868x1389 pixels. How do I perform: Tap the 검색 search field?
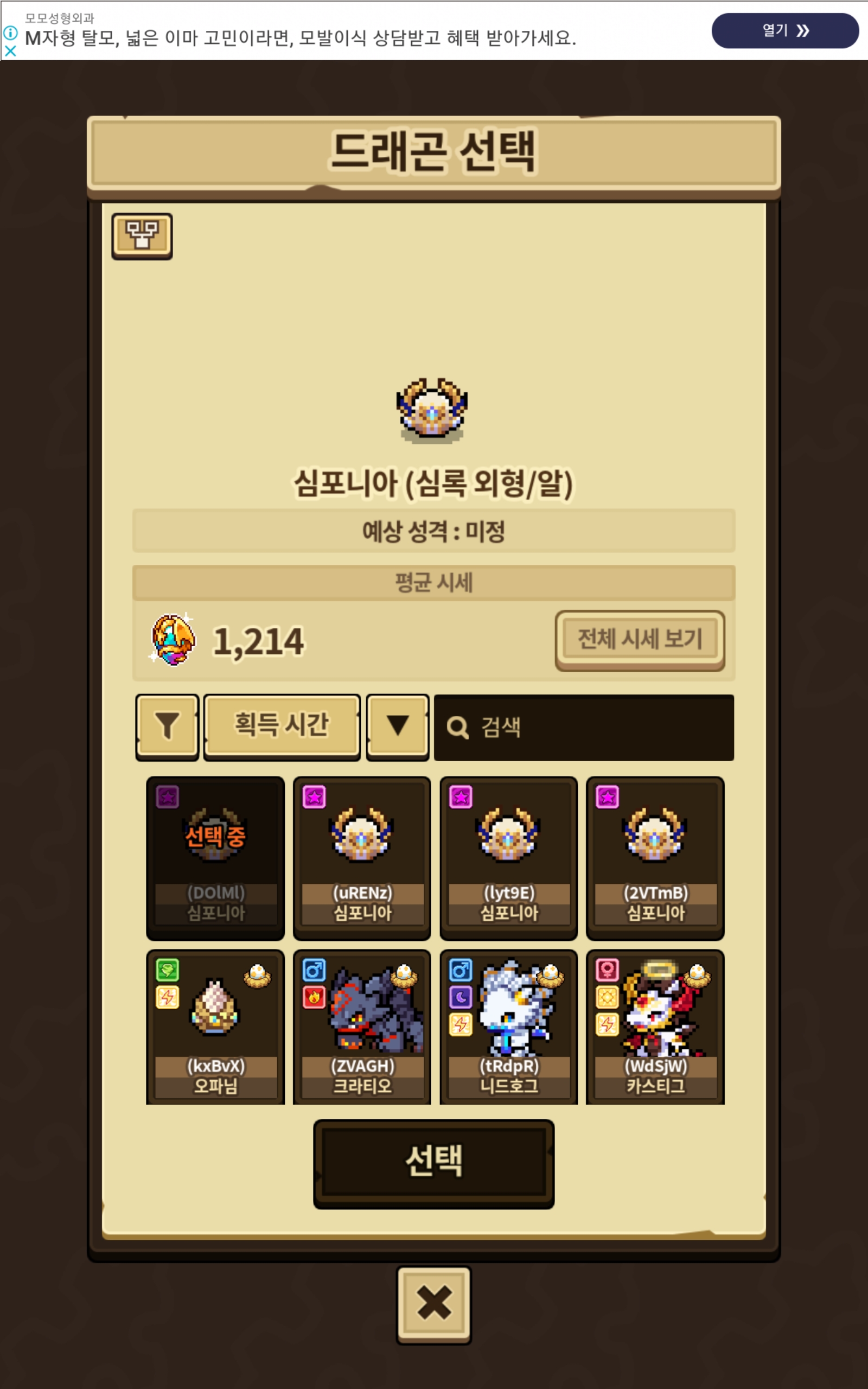click(x=584, y=727)
